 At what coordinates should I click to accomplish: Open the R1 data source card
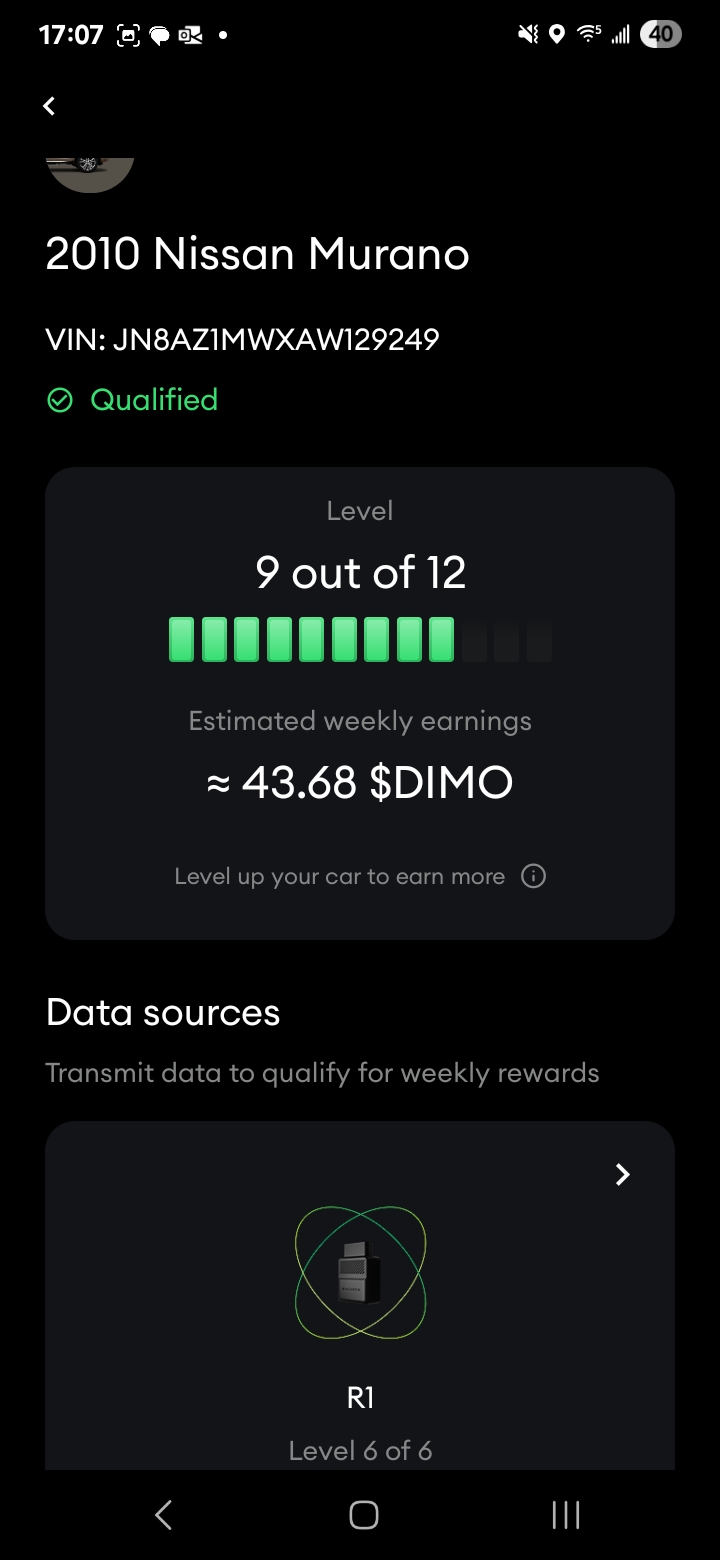point(360,1295)
